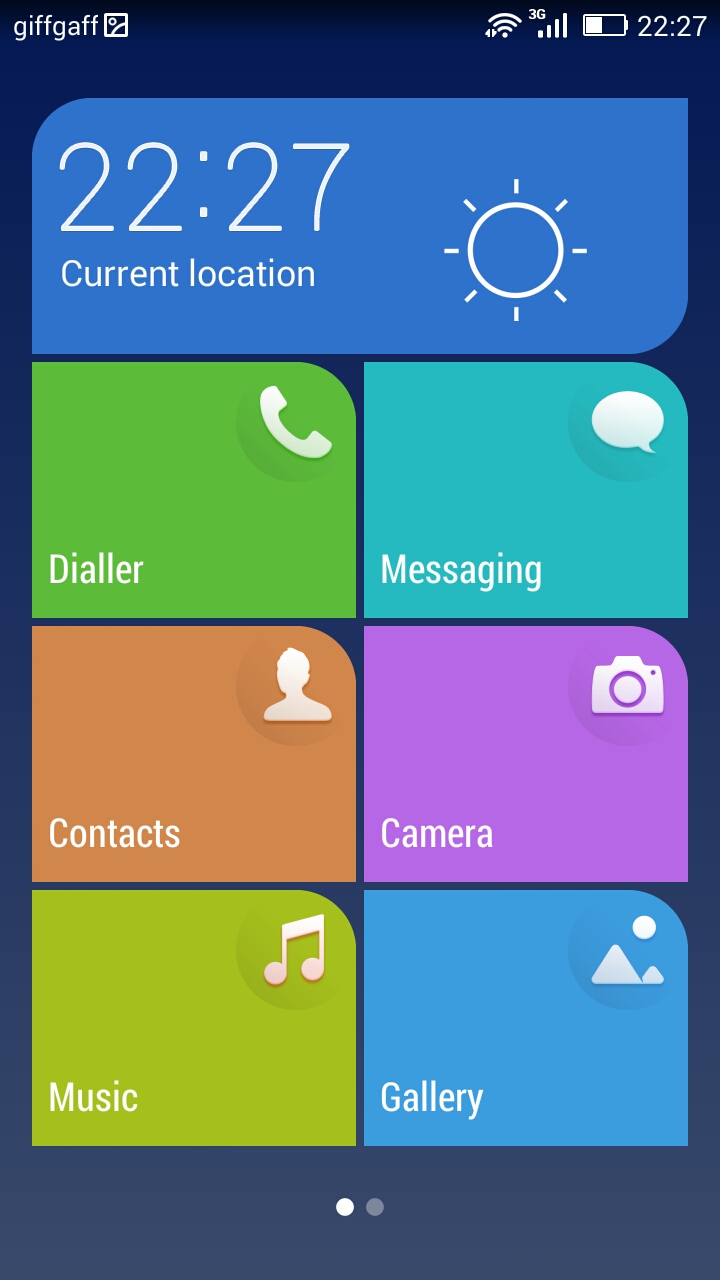720x1280 pixels.
Task: Launch the Camera tile
Action: point(526,754)
